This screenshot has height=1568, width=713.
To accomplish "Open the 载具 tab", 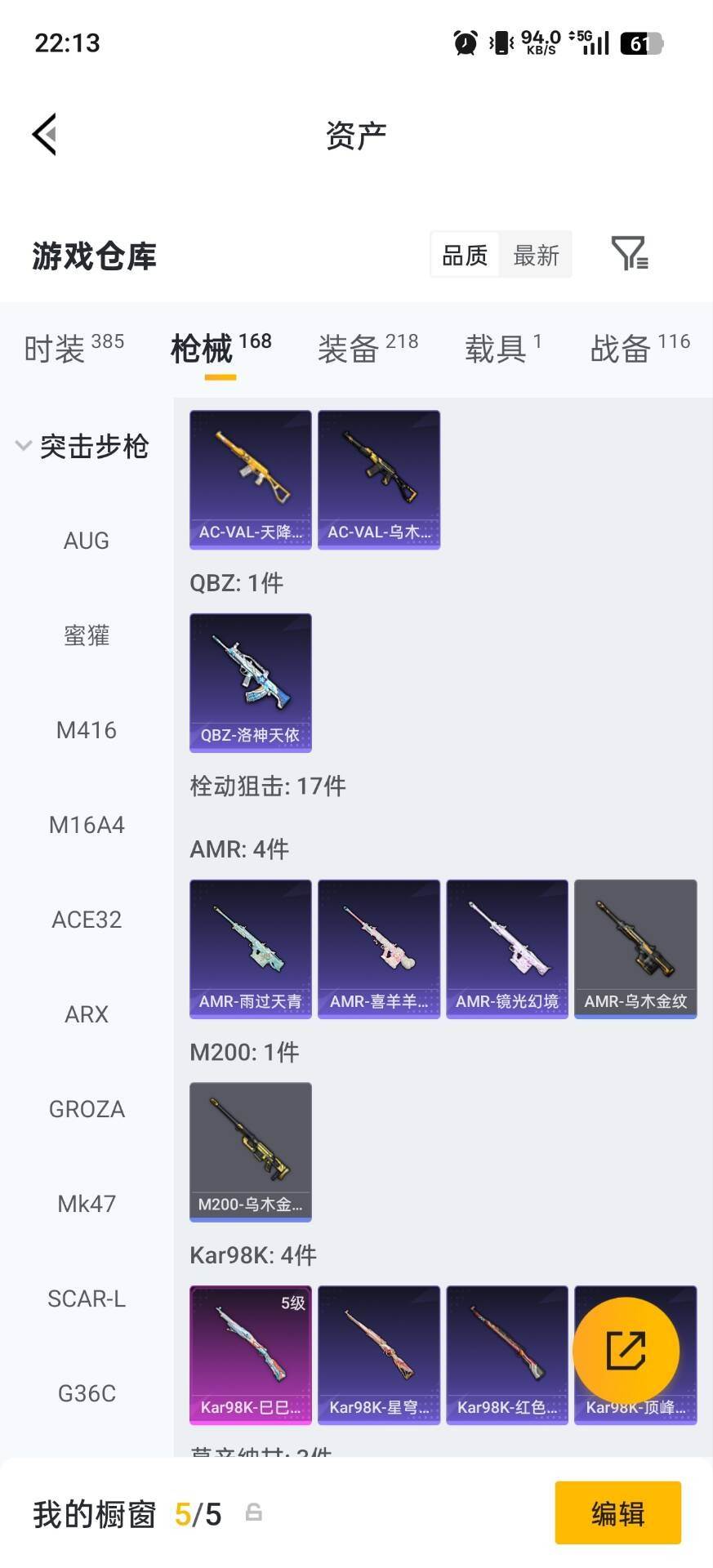I will point(493,348).
